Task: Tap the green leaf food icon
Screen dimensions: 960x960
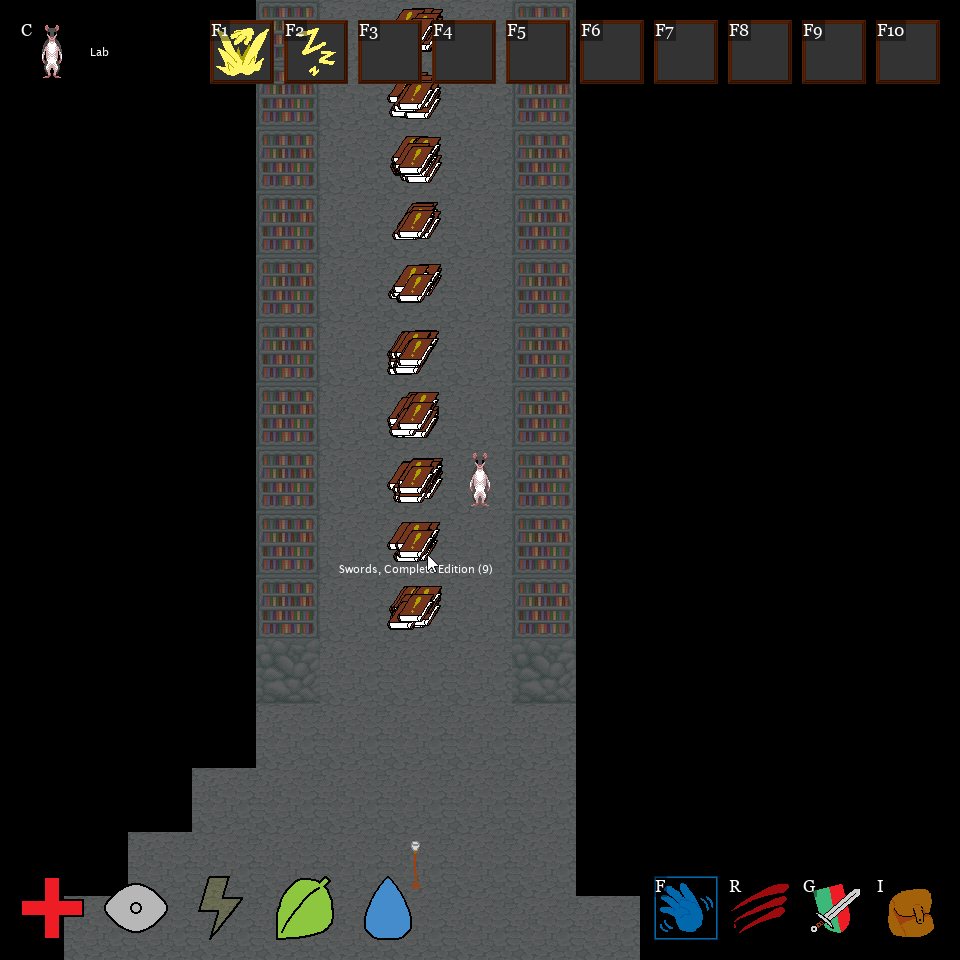Action: [304, 908]
